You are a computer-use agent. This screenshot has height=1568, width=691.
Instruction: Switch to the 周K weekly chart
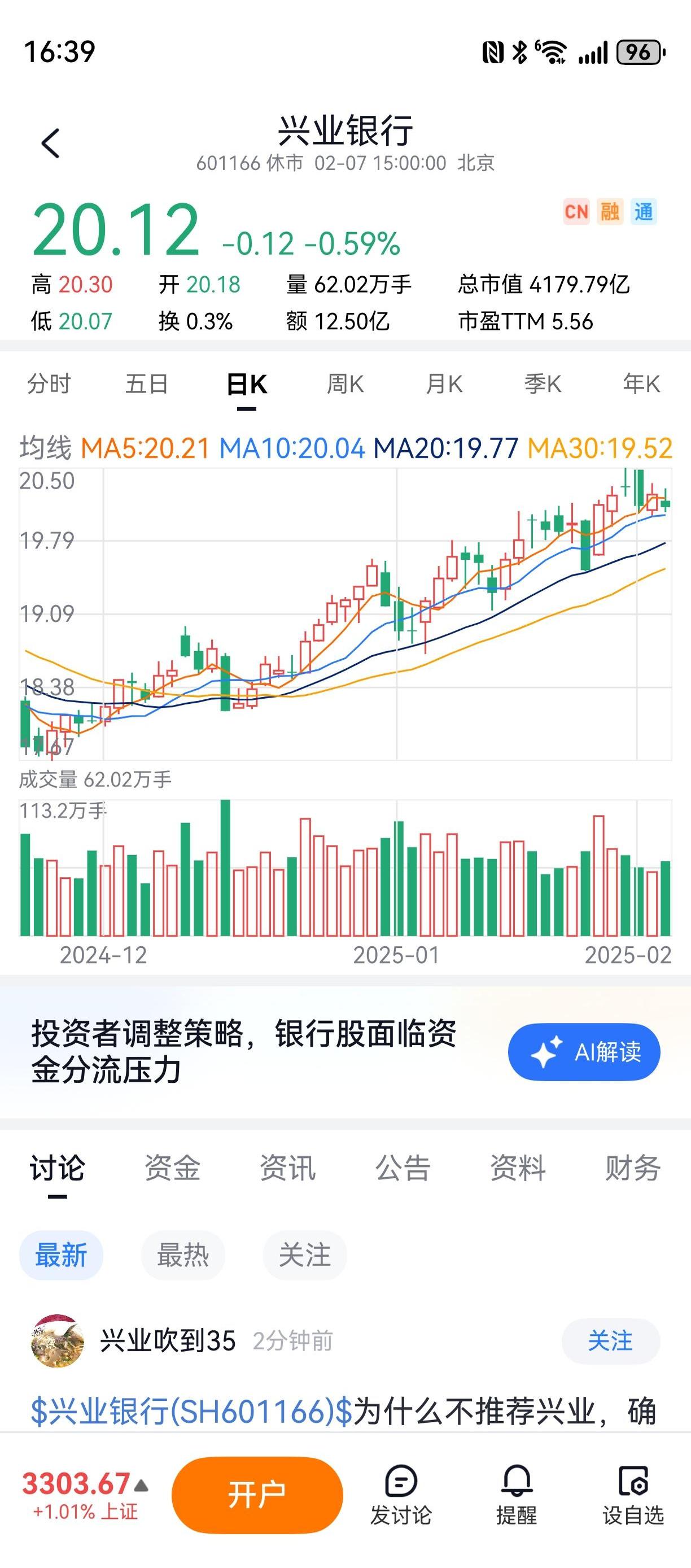click(x=343, y=384)
